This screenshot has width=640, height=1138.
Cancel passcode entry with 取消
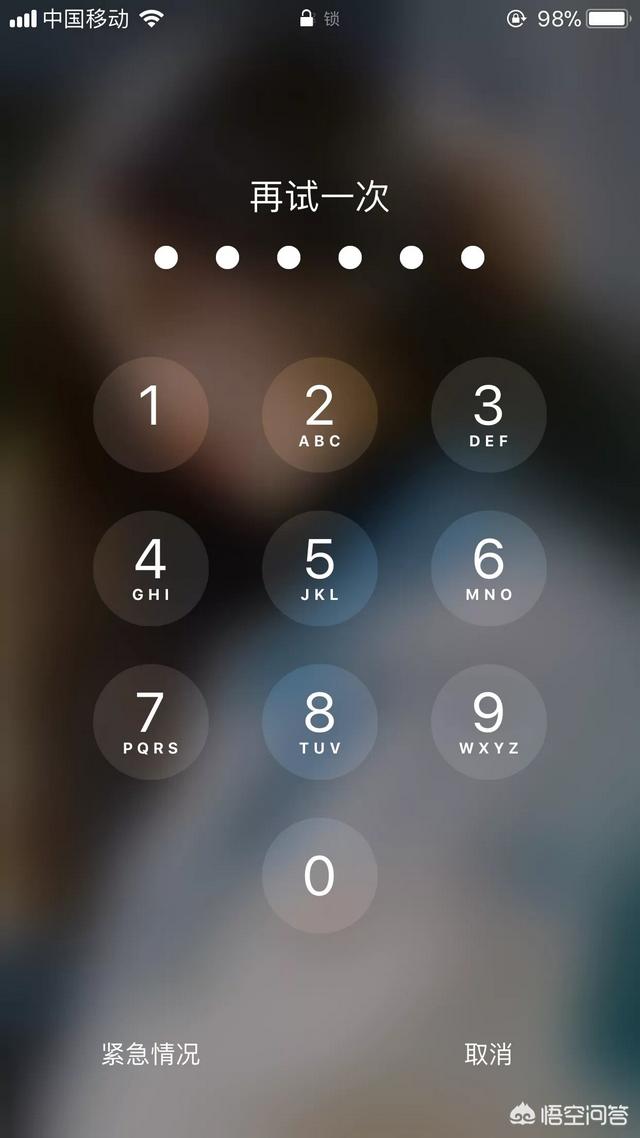488,1054
